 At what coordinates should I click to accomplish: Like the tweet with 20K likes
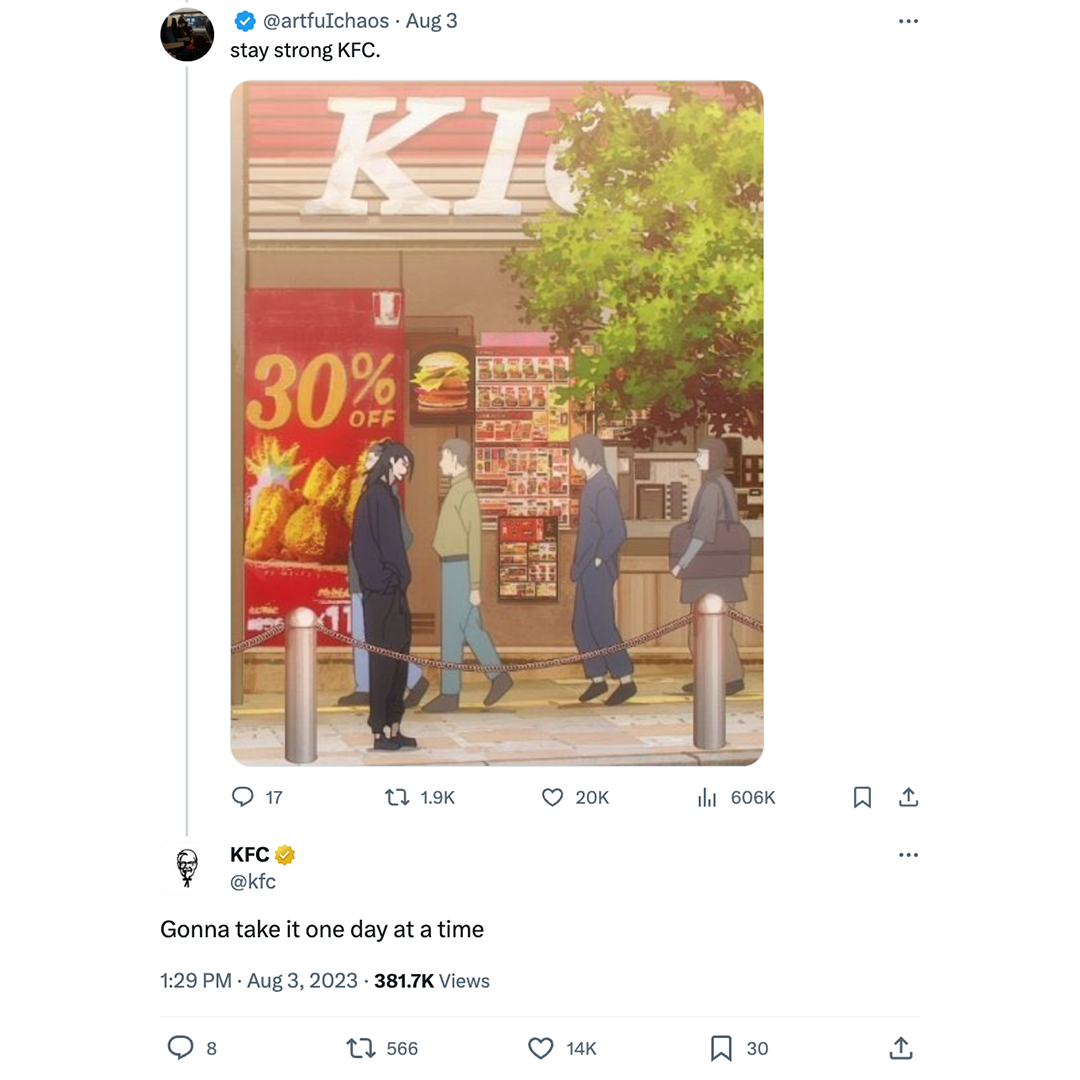pos(552,797)
